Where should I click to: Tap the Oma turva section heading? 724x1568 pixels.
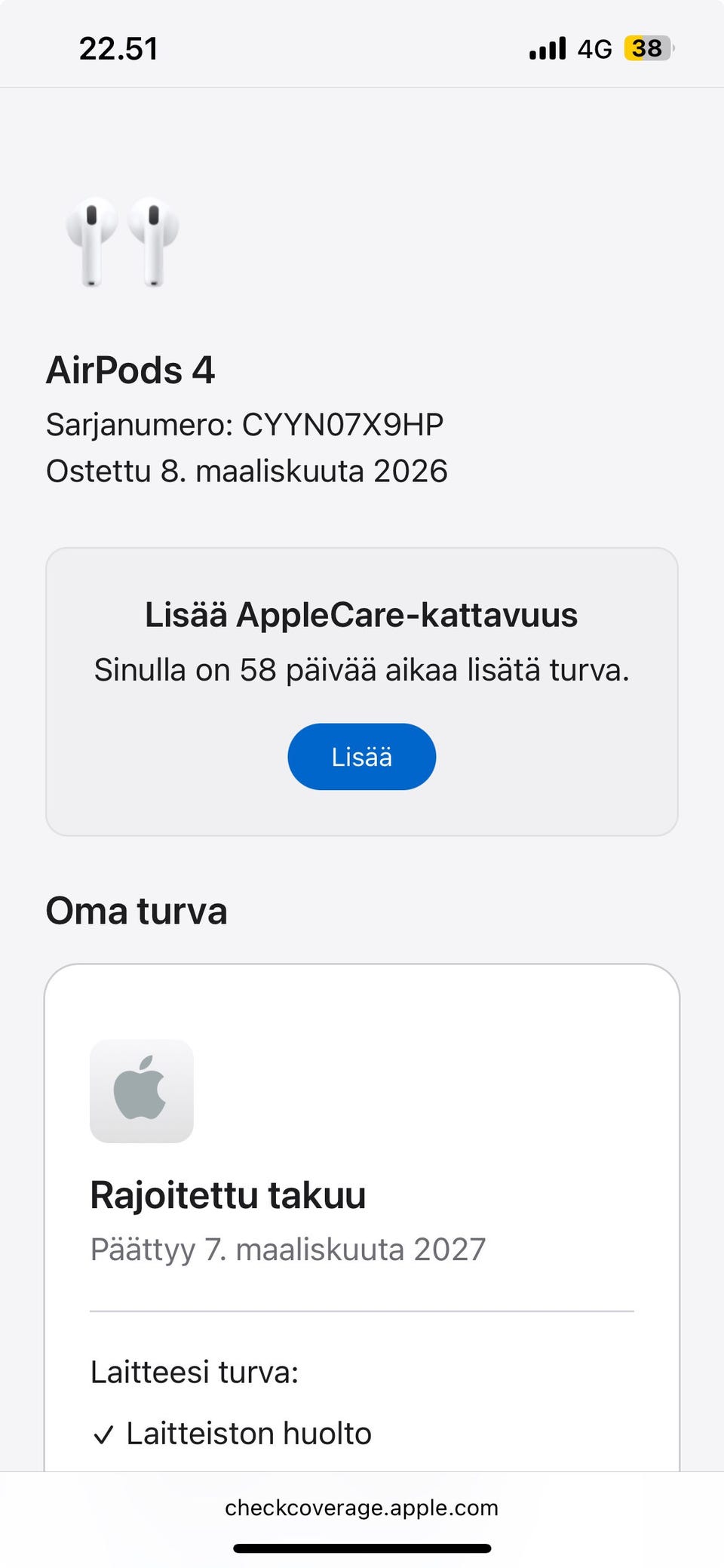[137, 910]
